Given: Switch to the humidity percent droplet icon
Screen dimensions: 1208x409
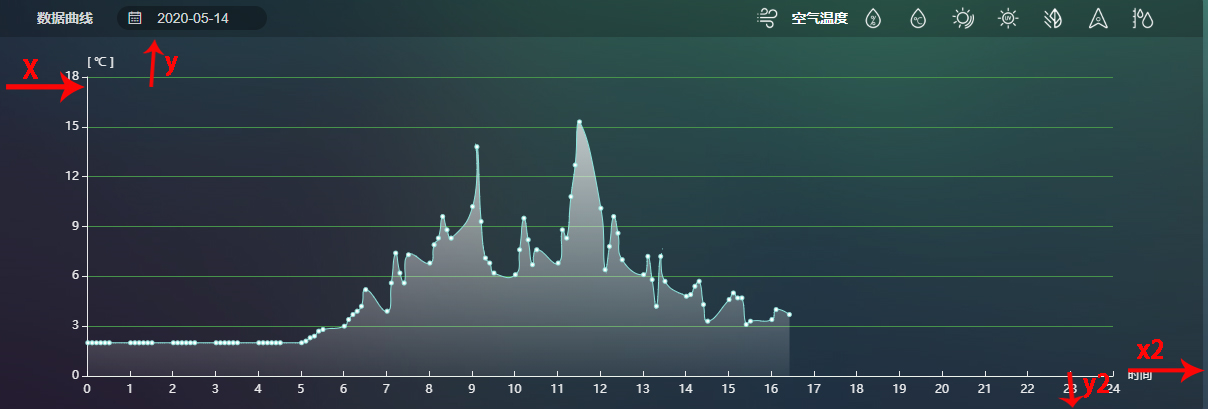Looking at the screenshot, I should (x=873, y=18).
